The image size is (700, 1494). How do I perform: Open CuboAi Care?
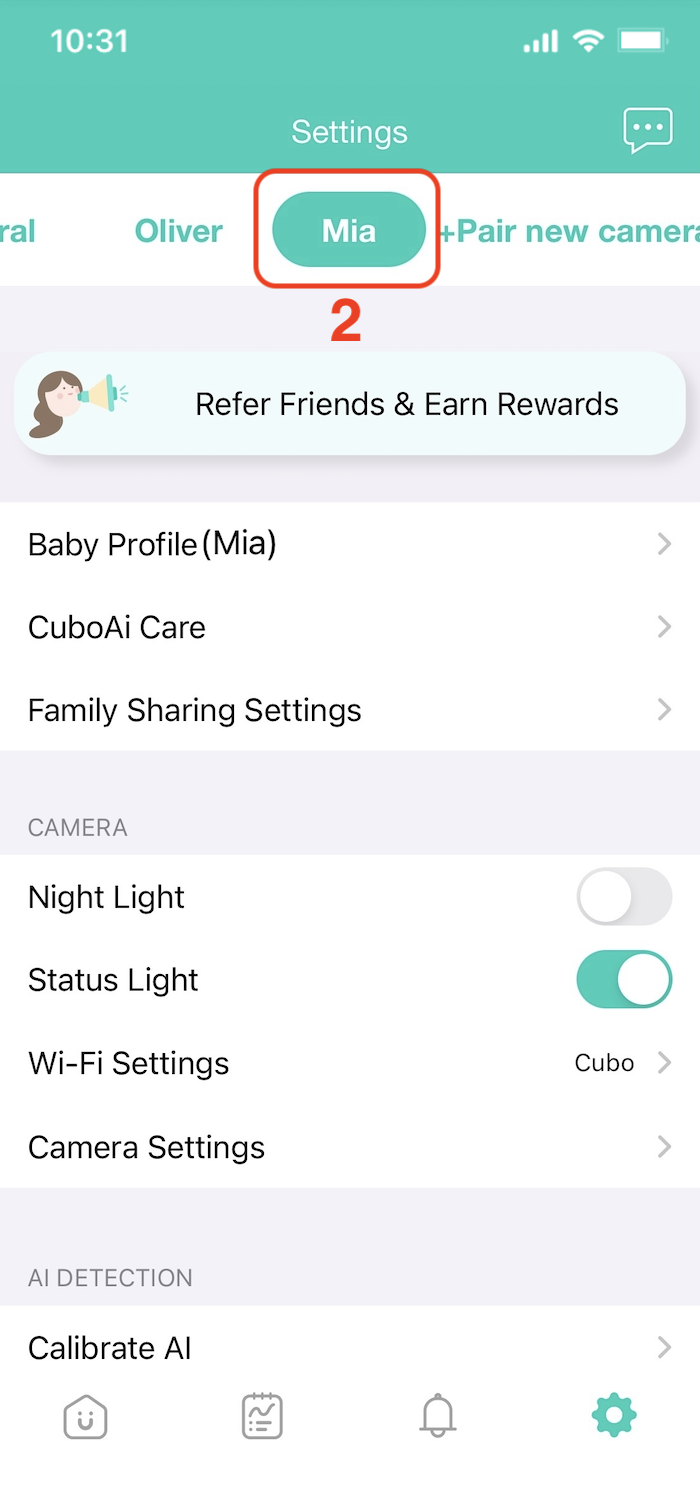(x=349, y=627)
